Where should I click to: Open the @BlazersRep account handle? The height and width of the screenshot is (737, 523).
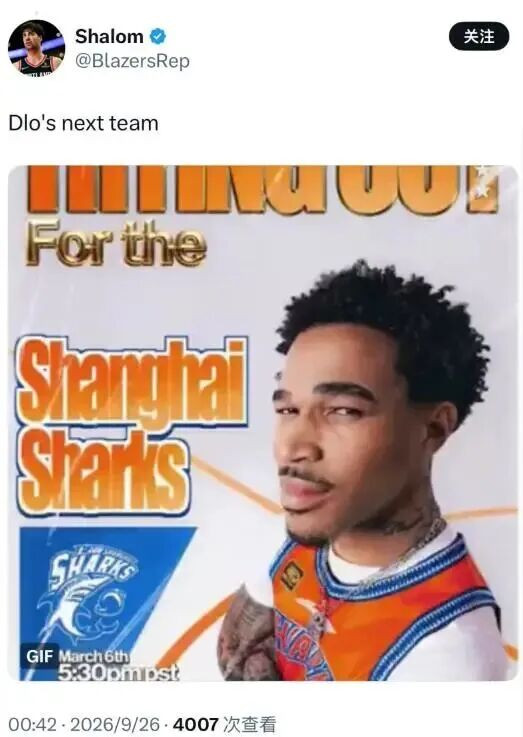[x=133, y=62]
